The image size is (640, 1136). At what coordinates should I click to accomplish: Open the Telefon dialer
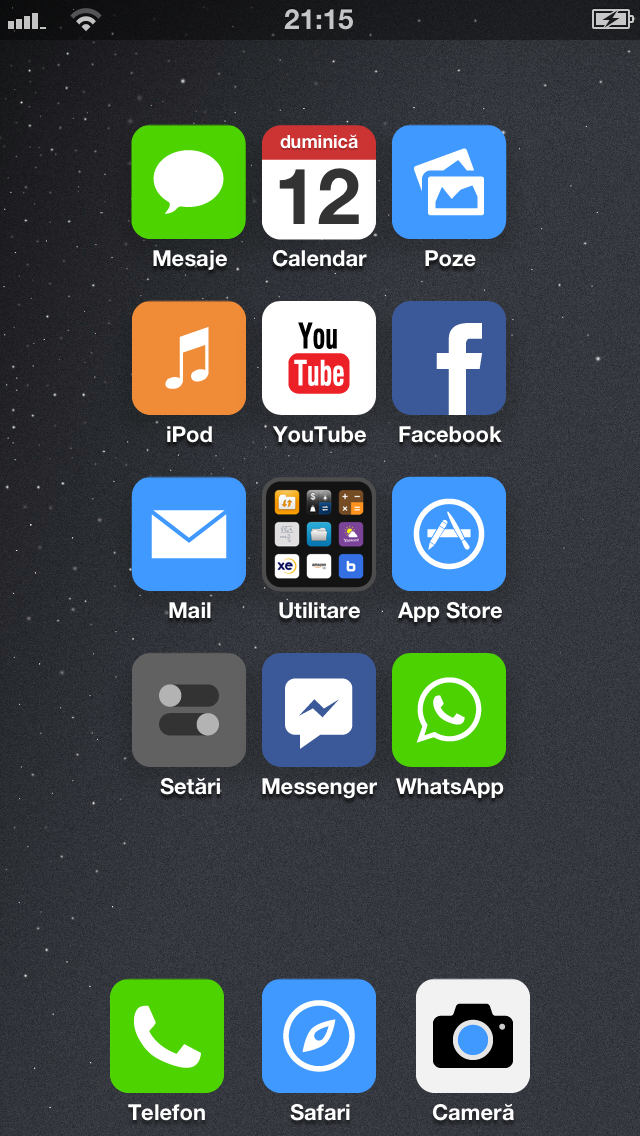pos(167,1036)
